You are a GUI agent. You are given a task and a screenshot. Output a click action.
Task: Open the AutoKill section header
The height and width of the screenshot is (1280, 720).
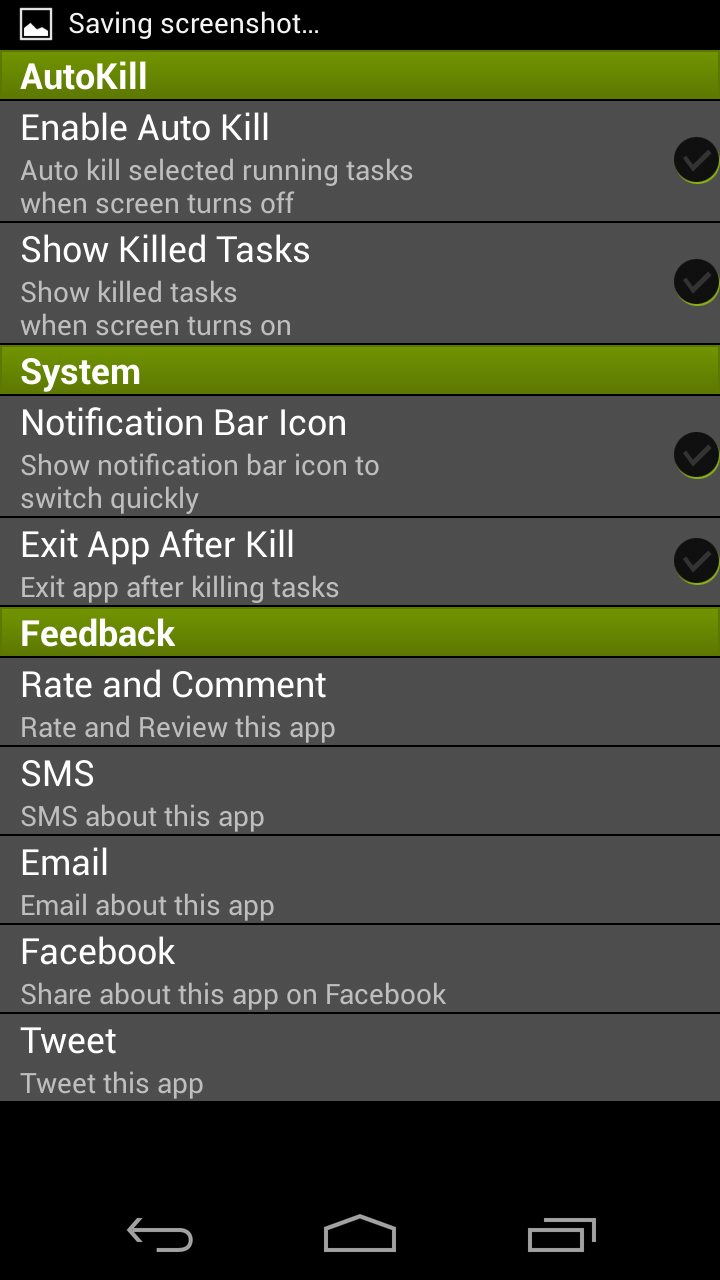360,74
